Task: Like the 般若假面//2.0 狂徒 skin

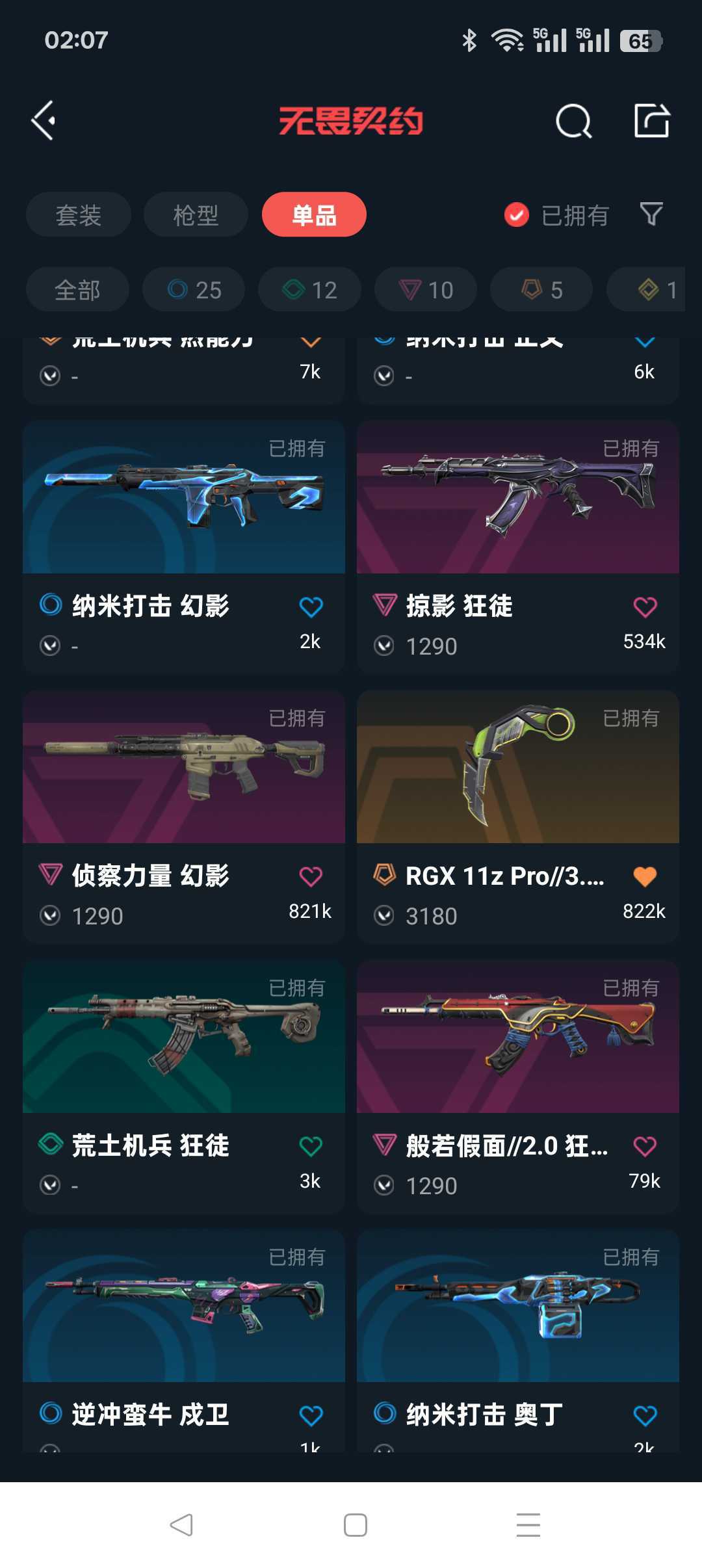Action: coord(645,1146)
